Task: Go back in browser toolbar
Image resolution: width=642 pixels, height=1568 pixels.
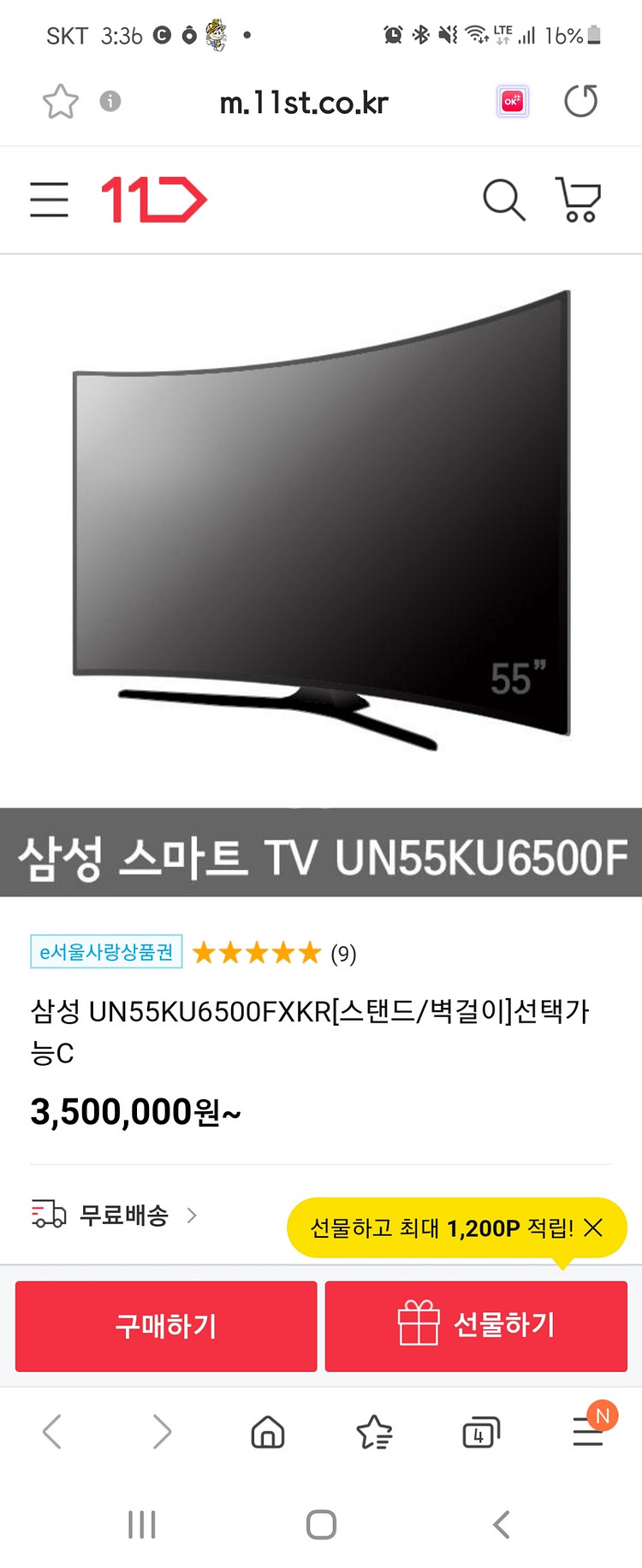Action: (52, 1431)
